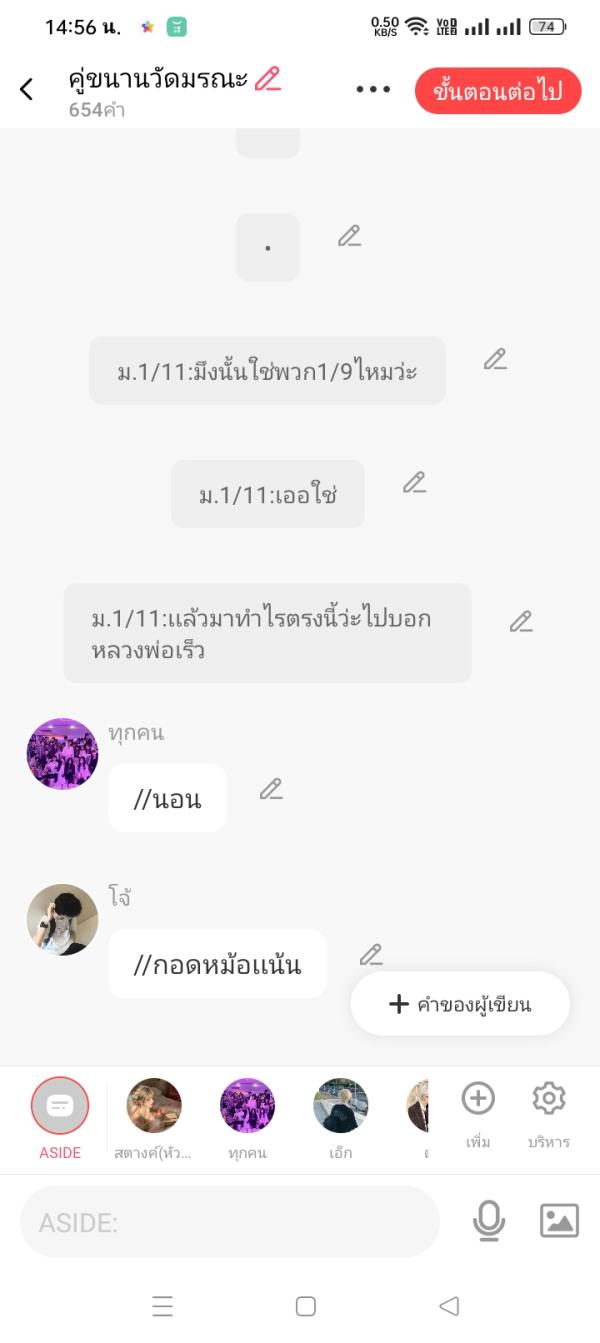600x1343 pixels.
Task: Select the ASIDE narration mode
Action: pos(60,1106)
